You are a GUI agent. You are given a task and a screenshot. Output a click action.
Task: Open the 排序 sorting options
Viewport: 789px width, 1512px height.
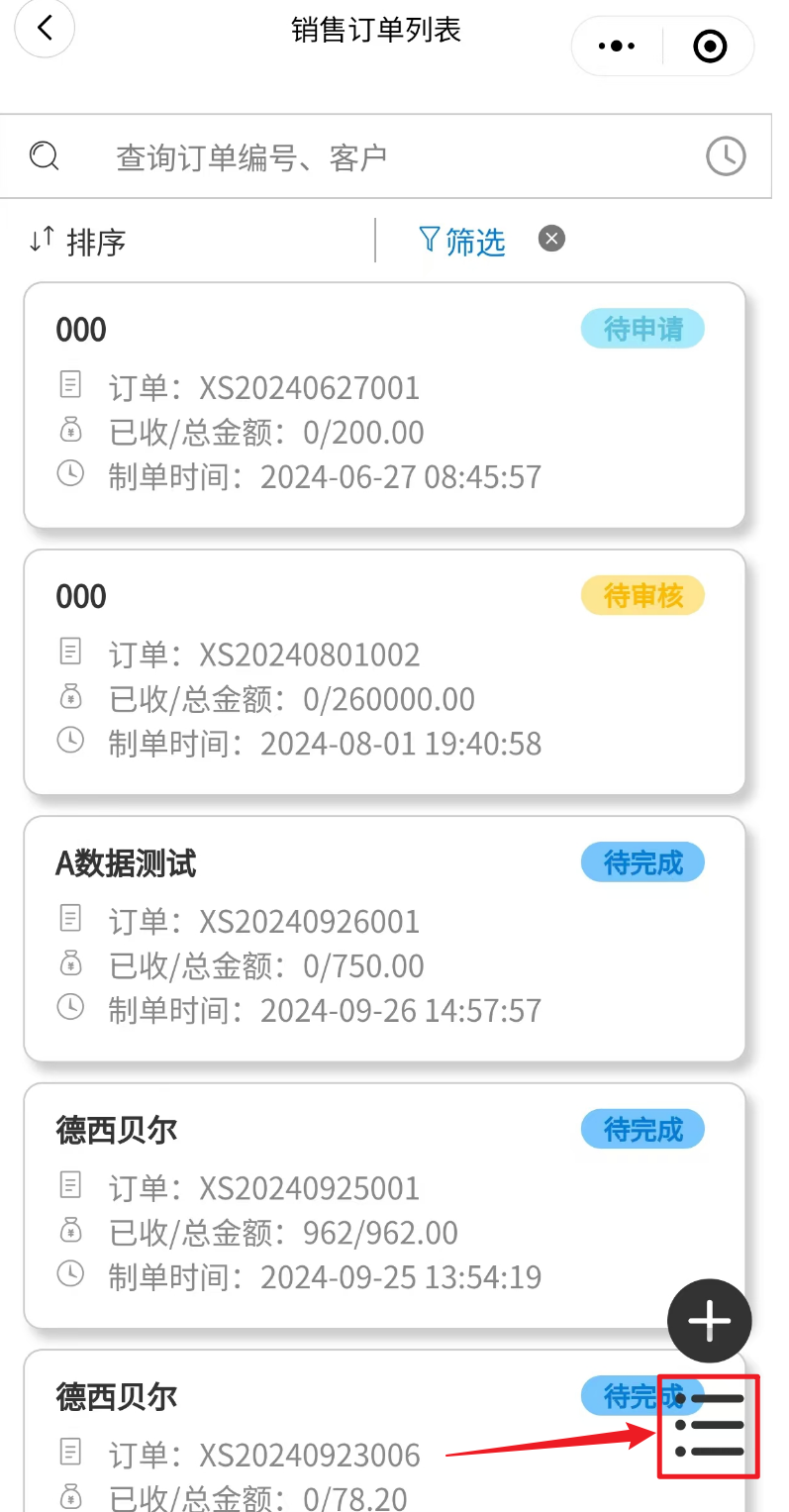[78, 241]
